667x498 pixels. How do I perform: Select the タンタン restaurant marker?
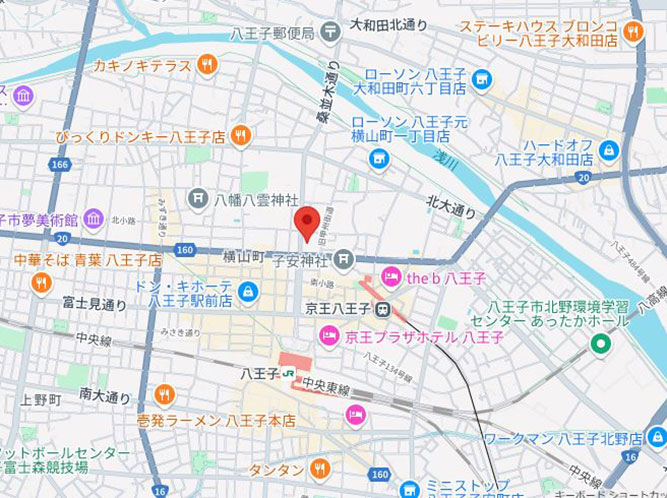320,468
